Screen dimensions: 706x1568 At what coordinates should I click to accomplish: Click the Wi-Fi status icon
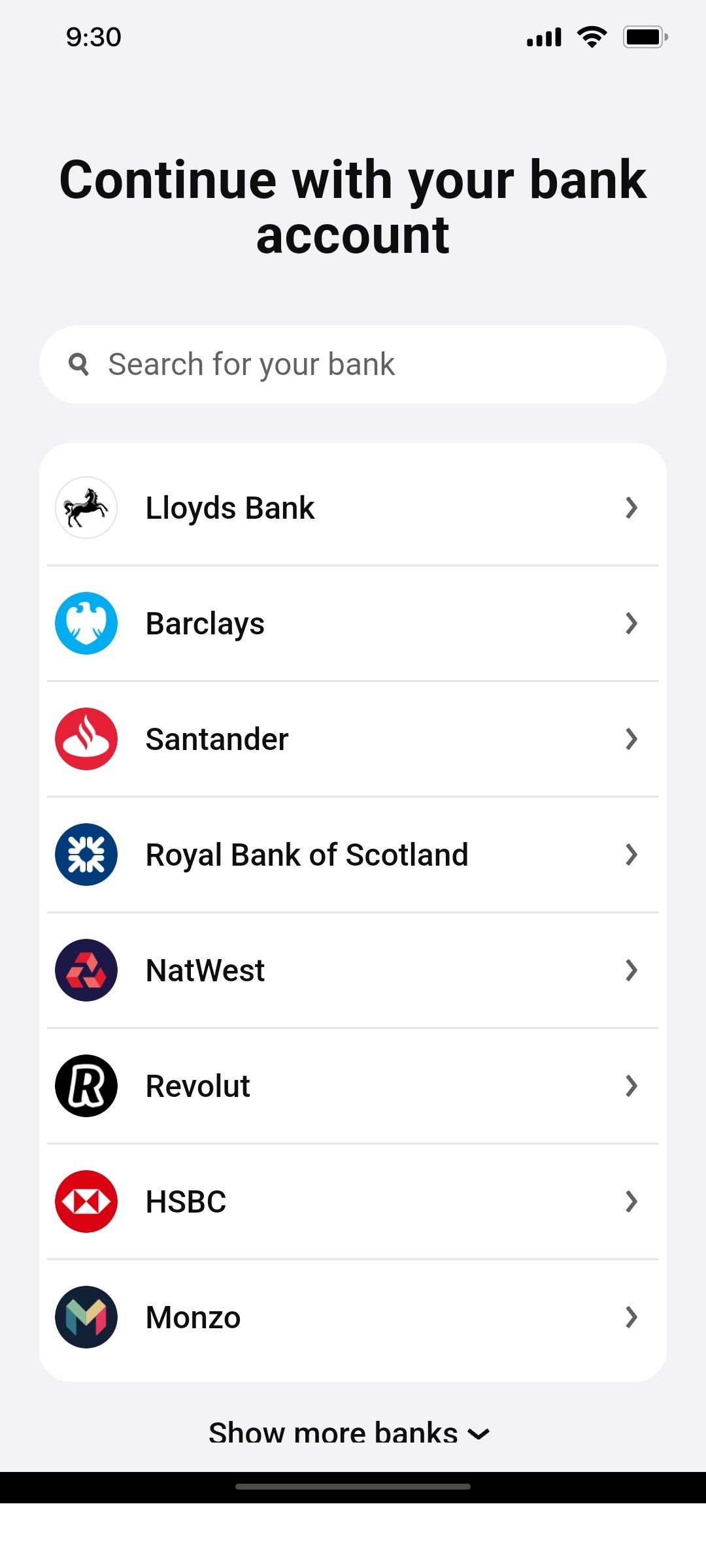tap(592, 37)
